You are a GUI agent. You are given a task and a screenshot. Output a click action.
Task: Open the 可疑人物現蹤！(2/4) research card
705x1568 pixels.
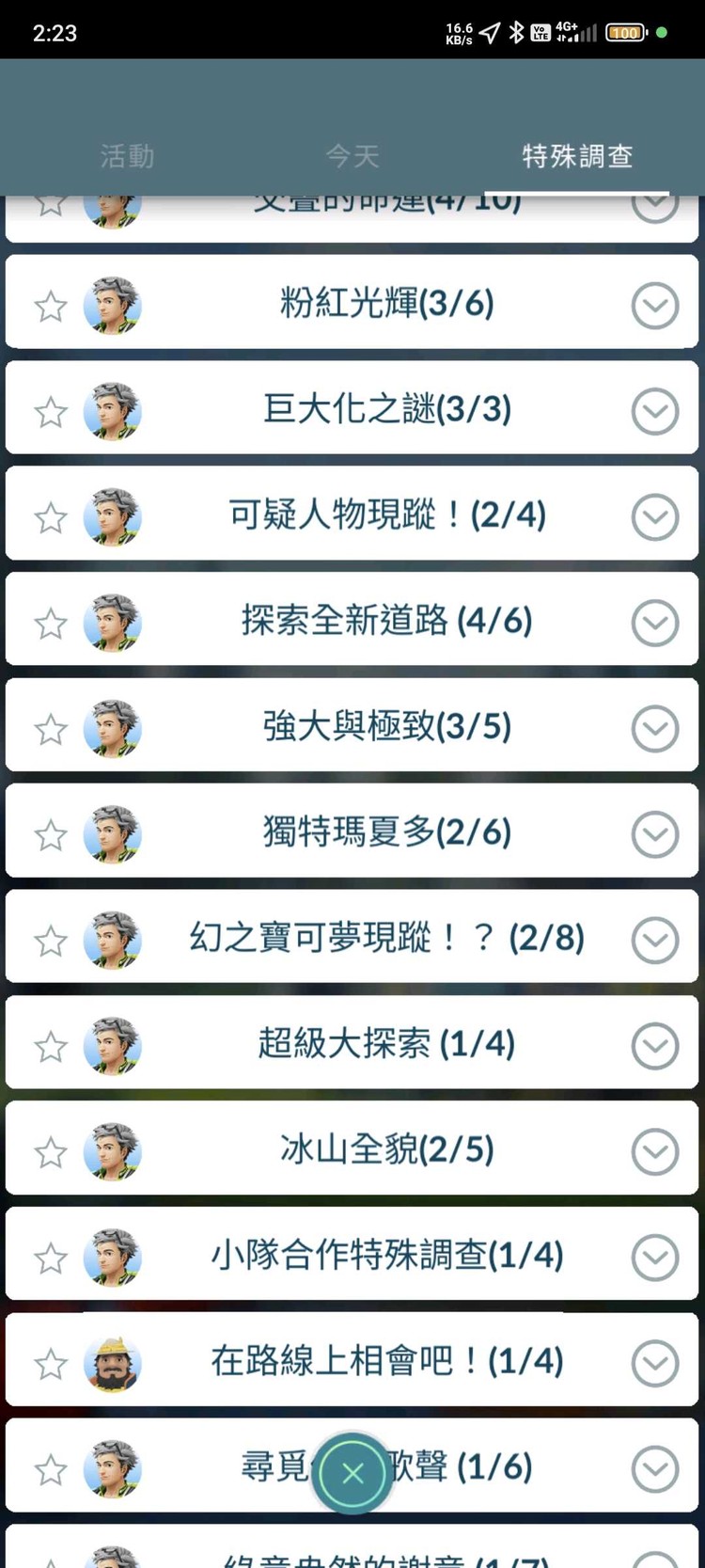386,515
